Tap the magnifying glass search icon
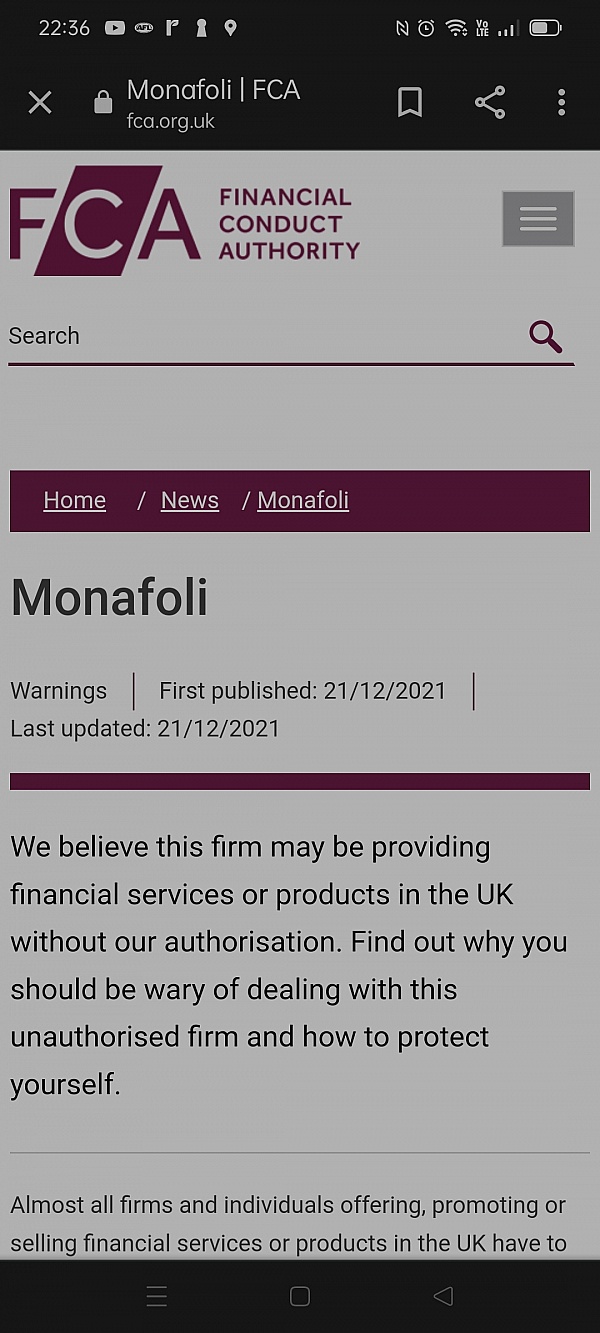 [545, 337]
